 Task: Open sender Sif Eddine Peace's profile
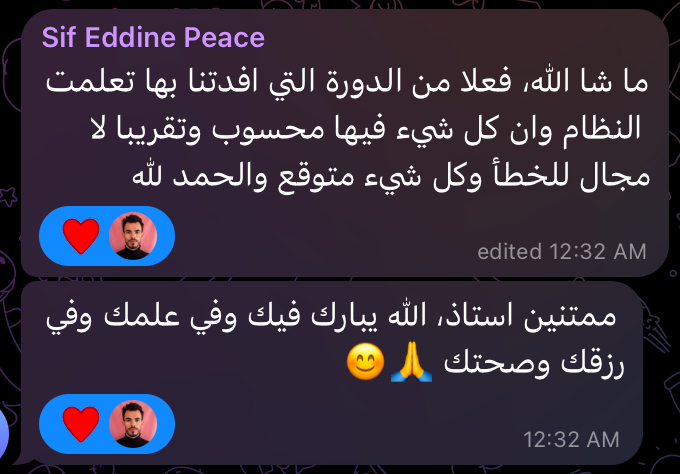tap(153, 39)
